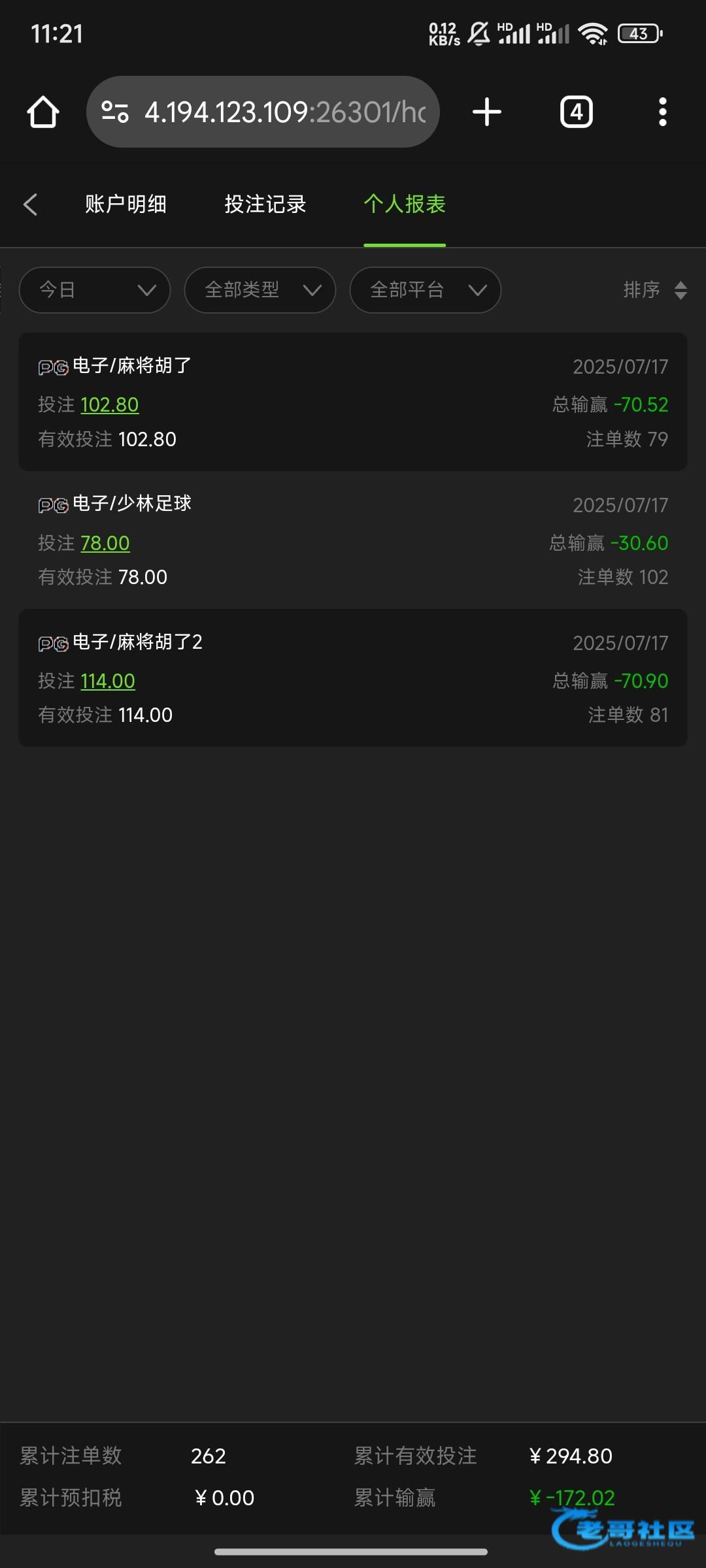Open the browser overflow menu
This screenshot has width=706, height=1568.
[663, 112]
